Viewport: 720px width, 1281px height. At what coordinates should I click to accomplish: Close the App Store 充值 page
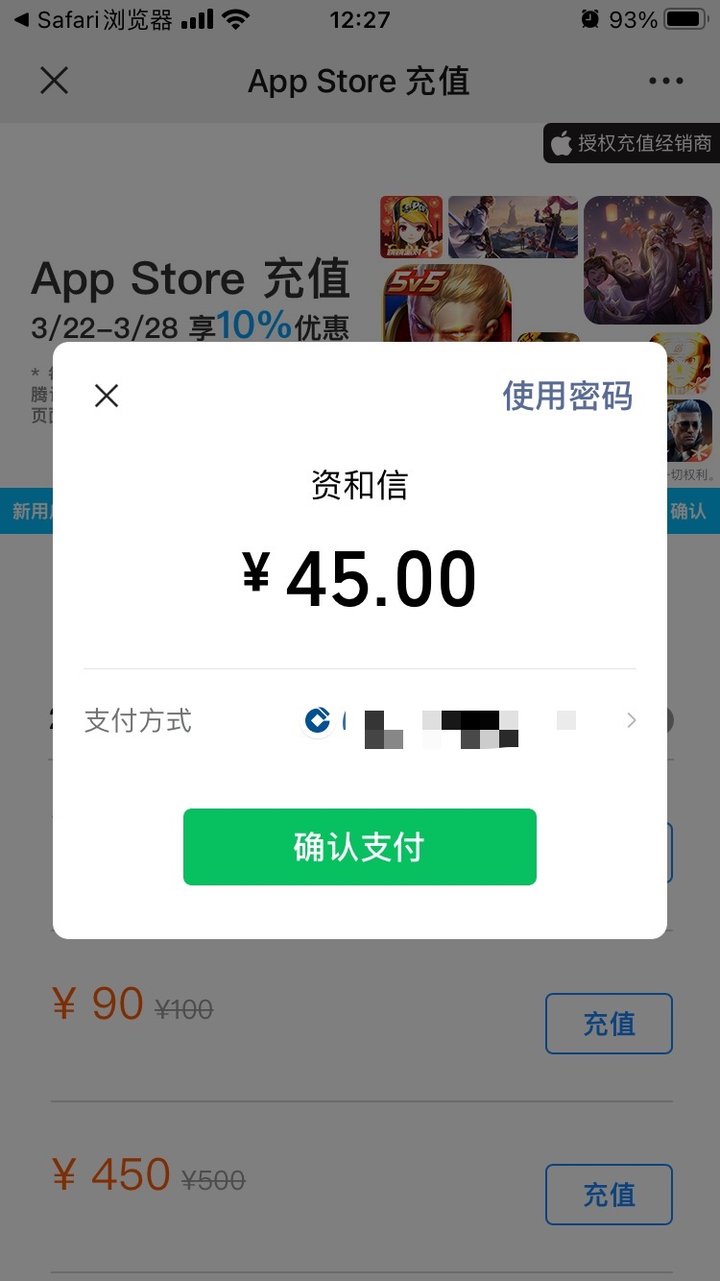click(x=54, y=81)
